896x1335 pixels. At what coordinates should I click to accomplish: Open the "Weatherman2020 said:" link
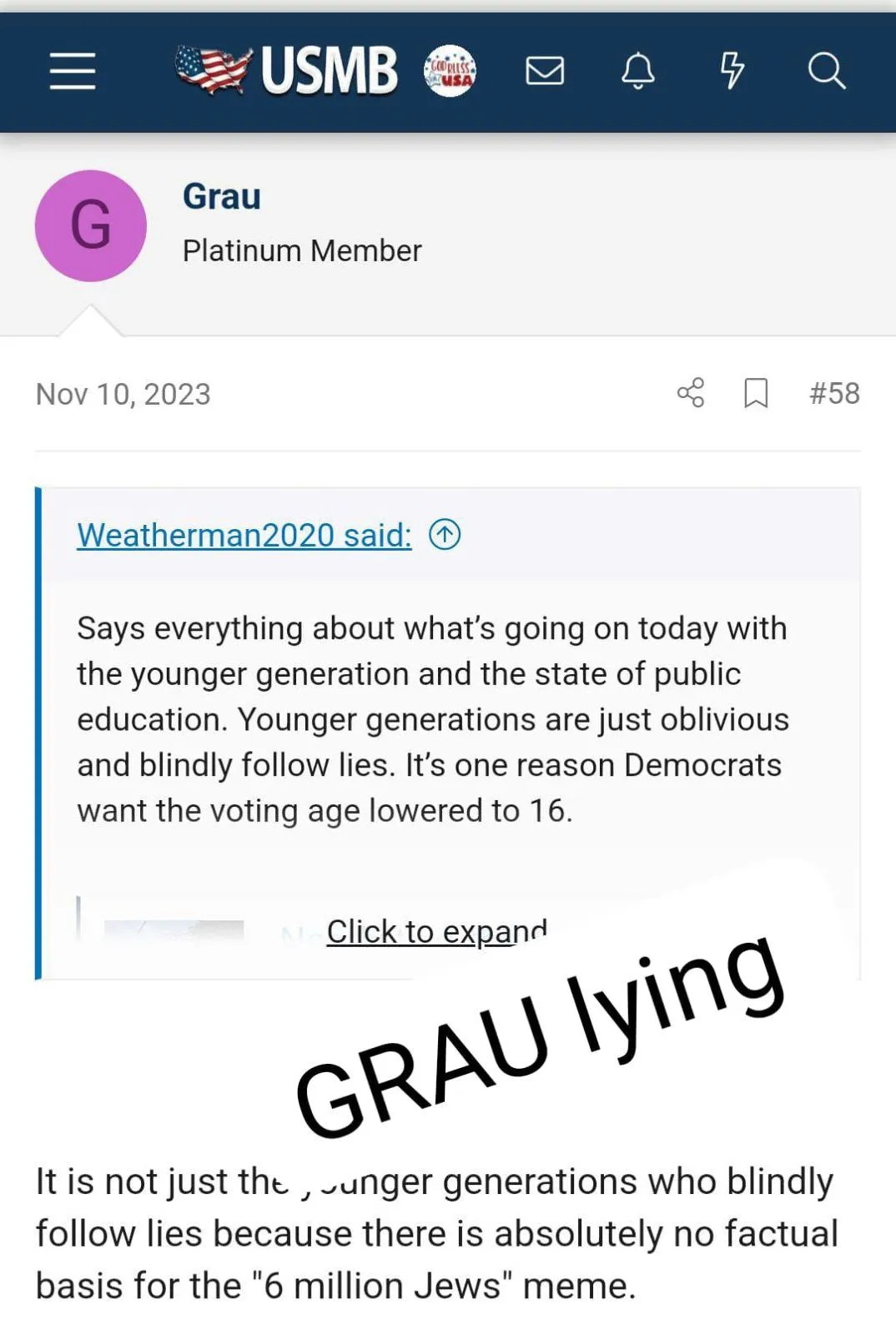(x=244, y=535)
